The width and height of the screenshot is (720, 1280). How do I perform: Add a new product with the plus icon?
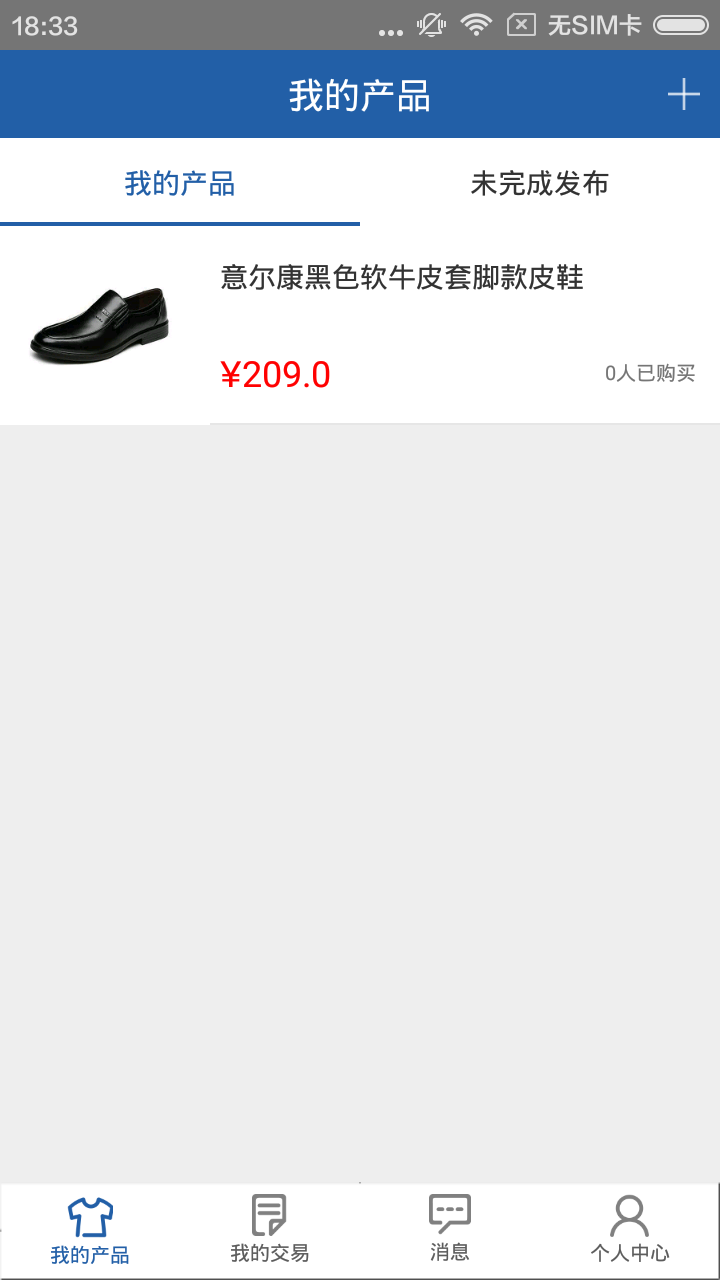click(684, 95)
